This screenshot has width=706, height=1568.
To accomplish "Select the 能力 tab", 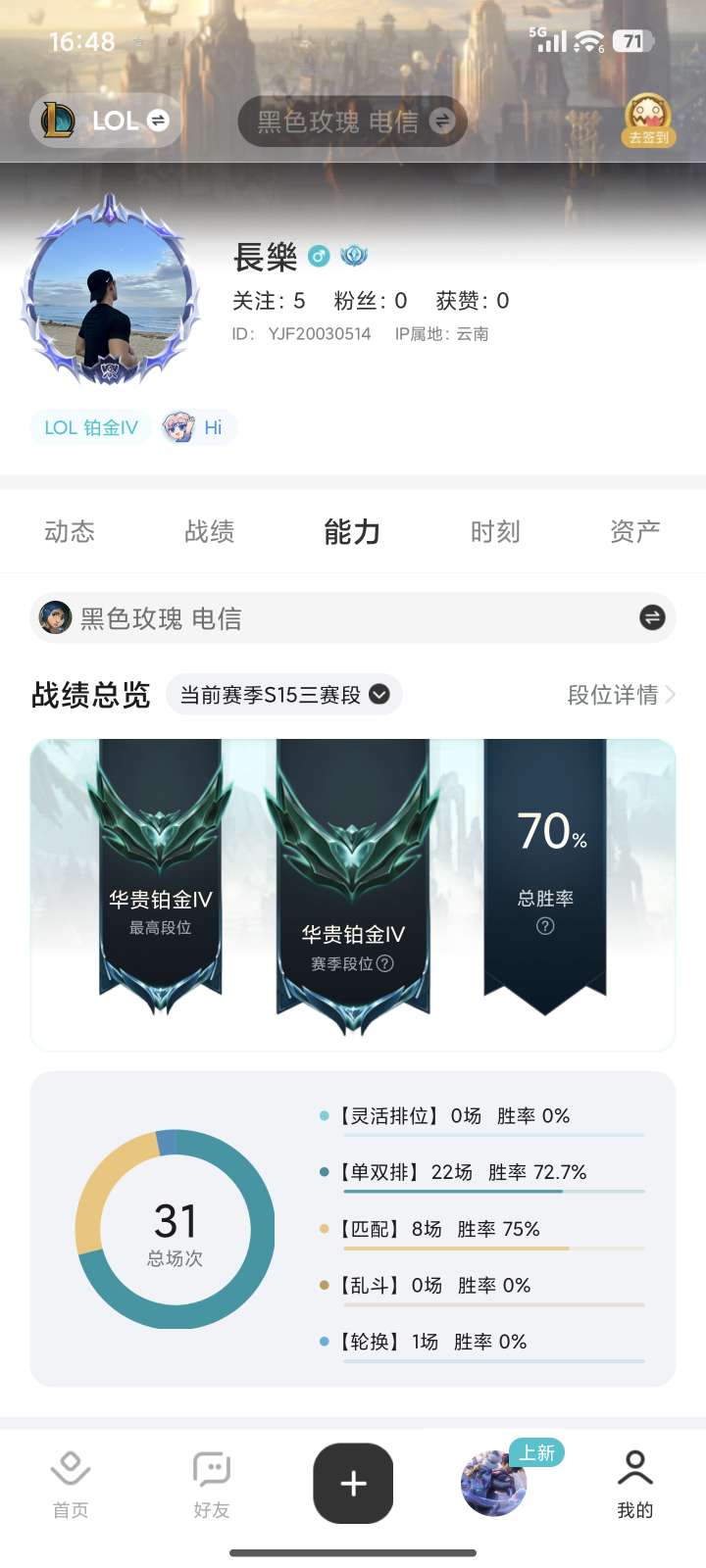I will 352,532.
